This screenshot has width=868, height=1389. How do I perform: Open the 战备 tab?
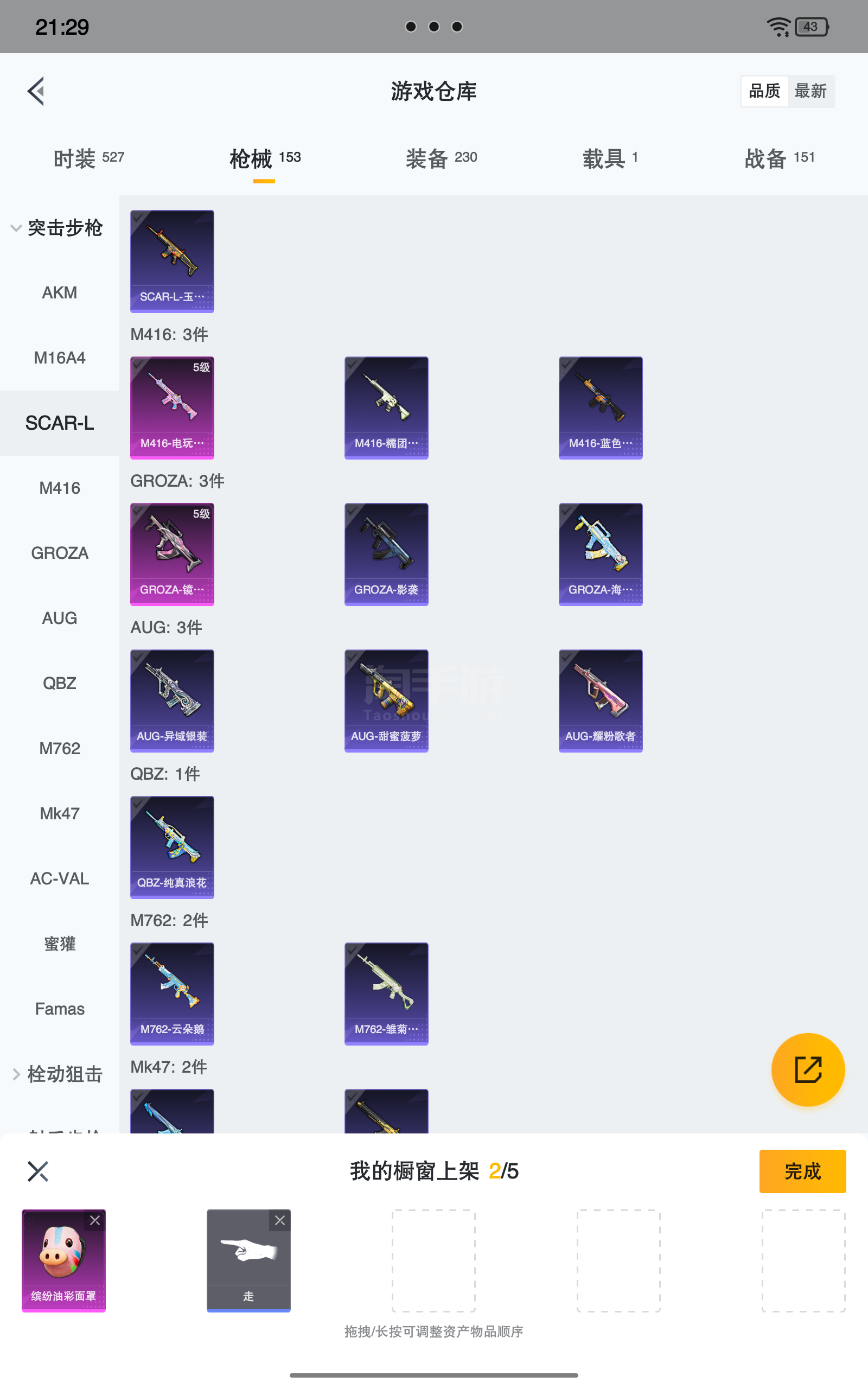(x=779, y=158)
